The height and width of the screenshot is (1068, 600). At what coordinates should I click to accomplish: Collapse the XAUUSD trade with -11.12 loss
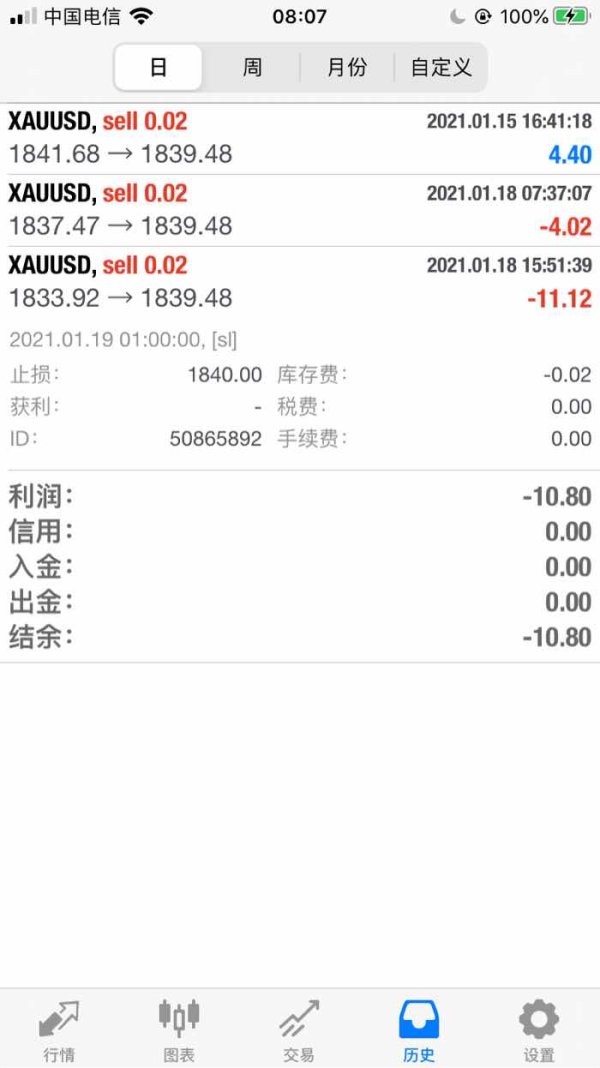click(300, 282)
